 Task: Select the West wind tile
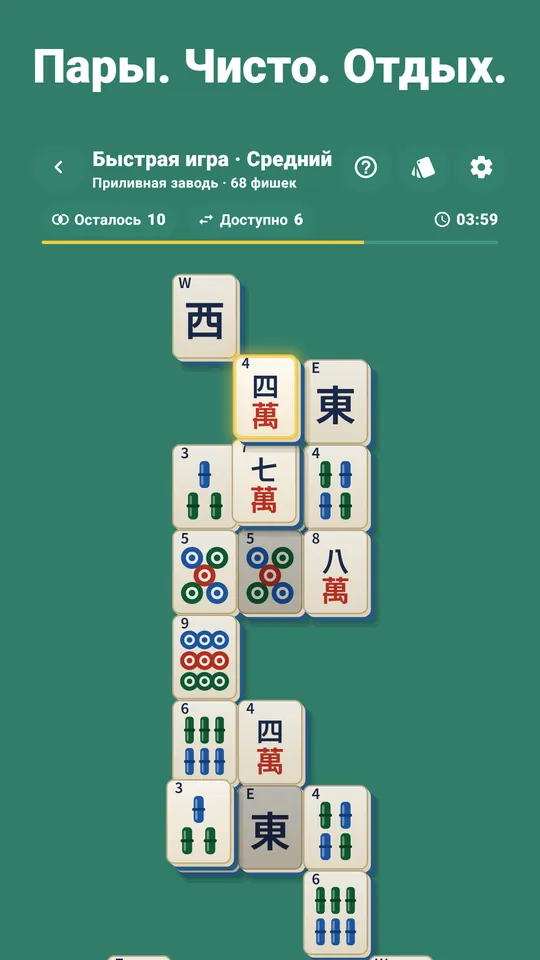pyautogui.click(x=205, y=317)
